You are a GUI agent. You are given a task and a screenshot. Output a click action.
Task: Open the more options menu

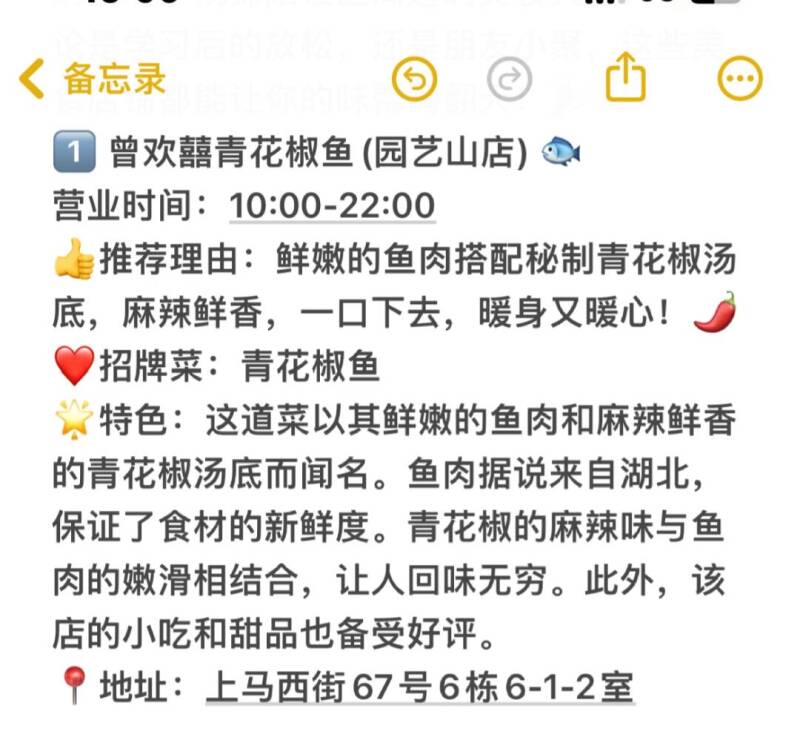740,80
